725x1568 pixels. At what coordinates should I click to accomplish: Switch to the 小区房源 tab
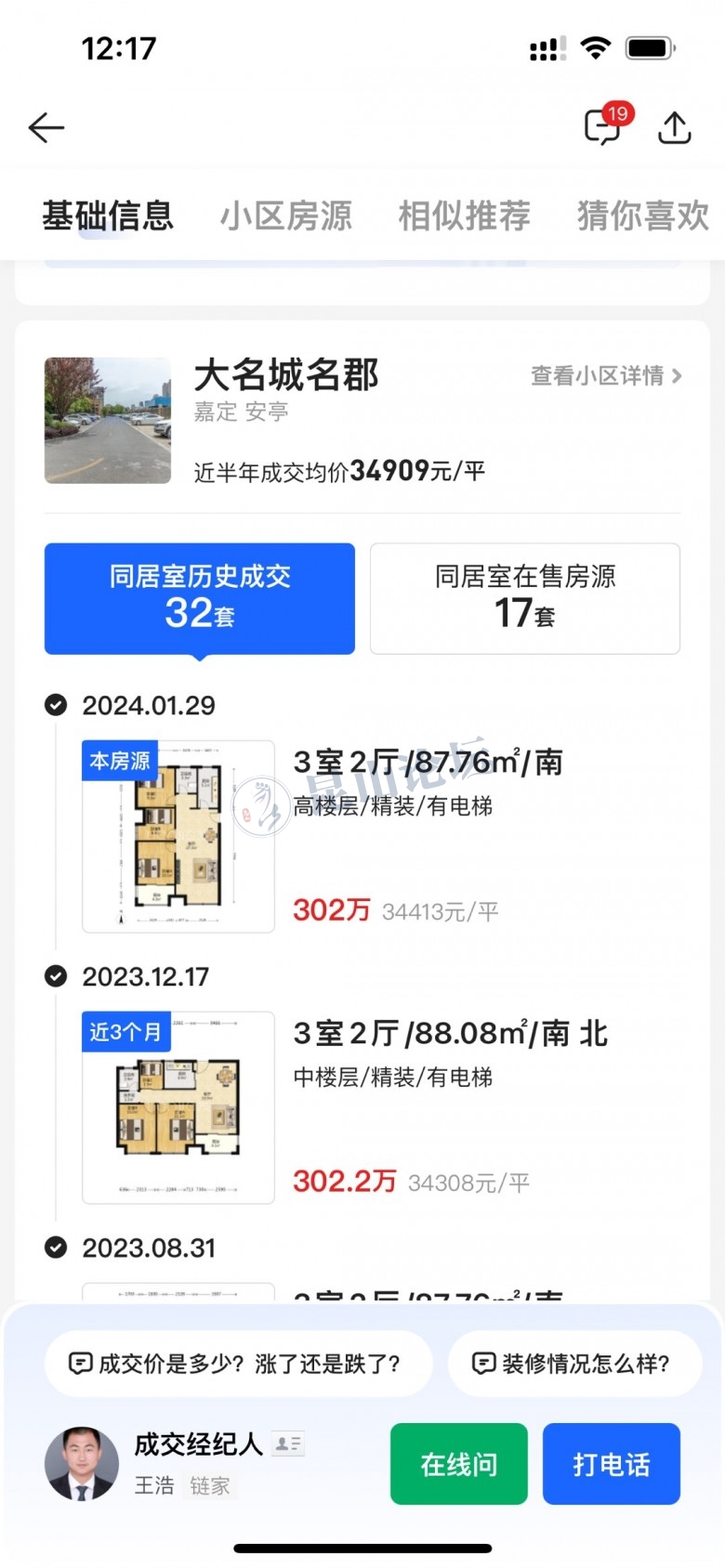285,216
